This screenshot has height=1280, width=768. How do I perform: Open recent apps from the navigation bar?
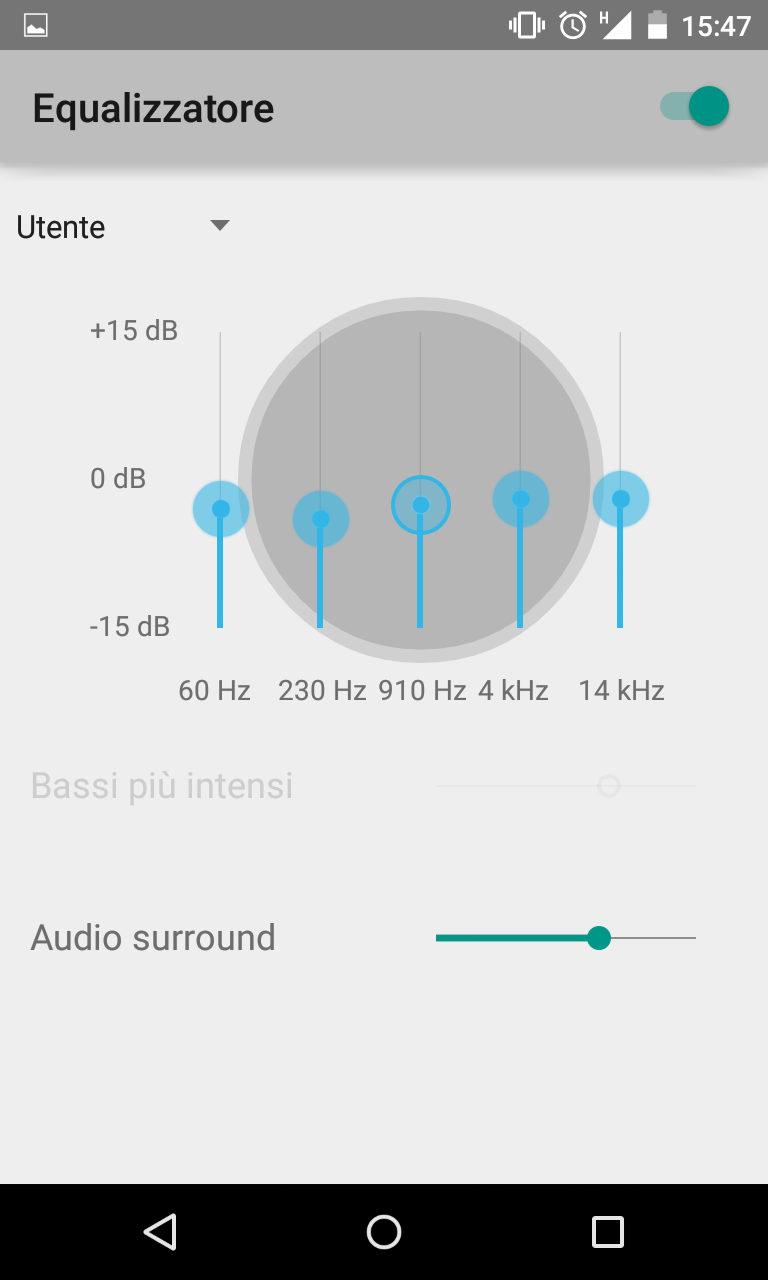pos(608,1232)
